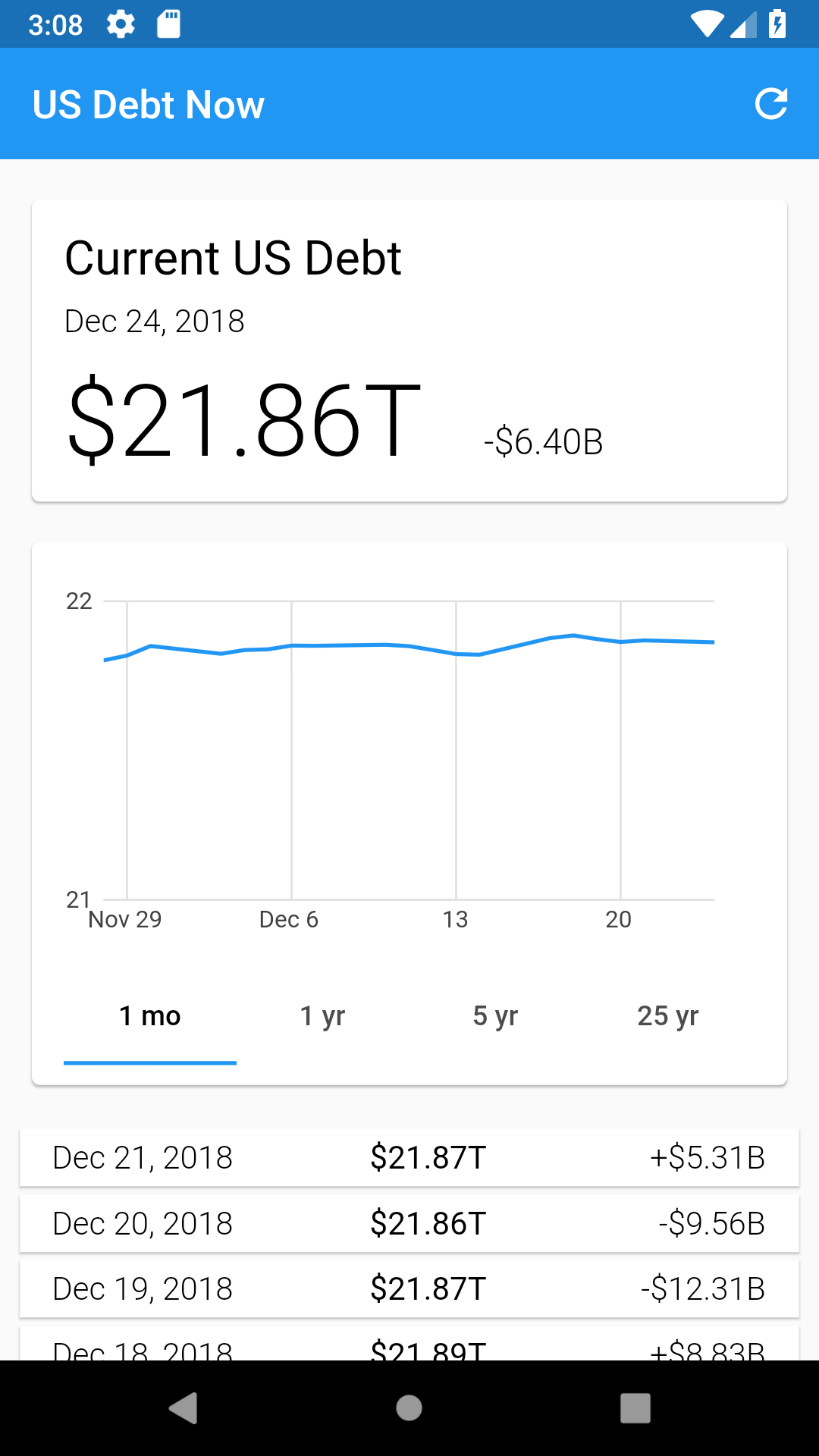Screen dimensions: 819x1456
Task: Switch to the 1 yr chart view
Action: [322, 1015]
